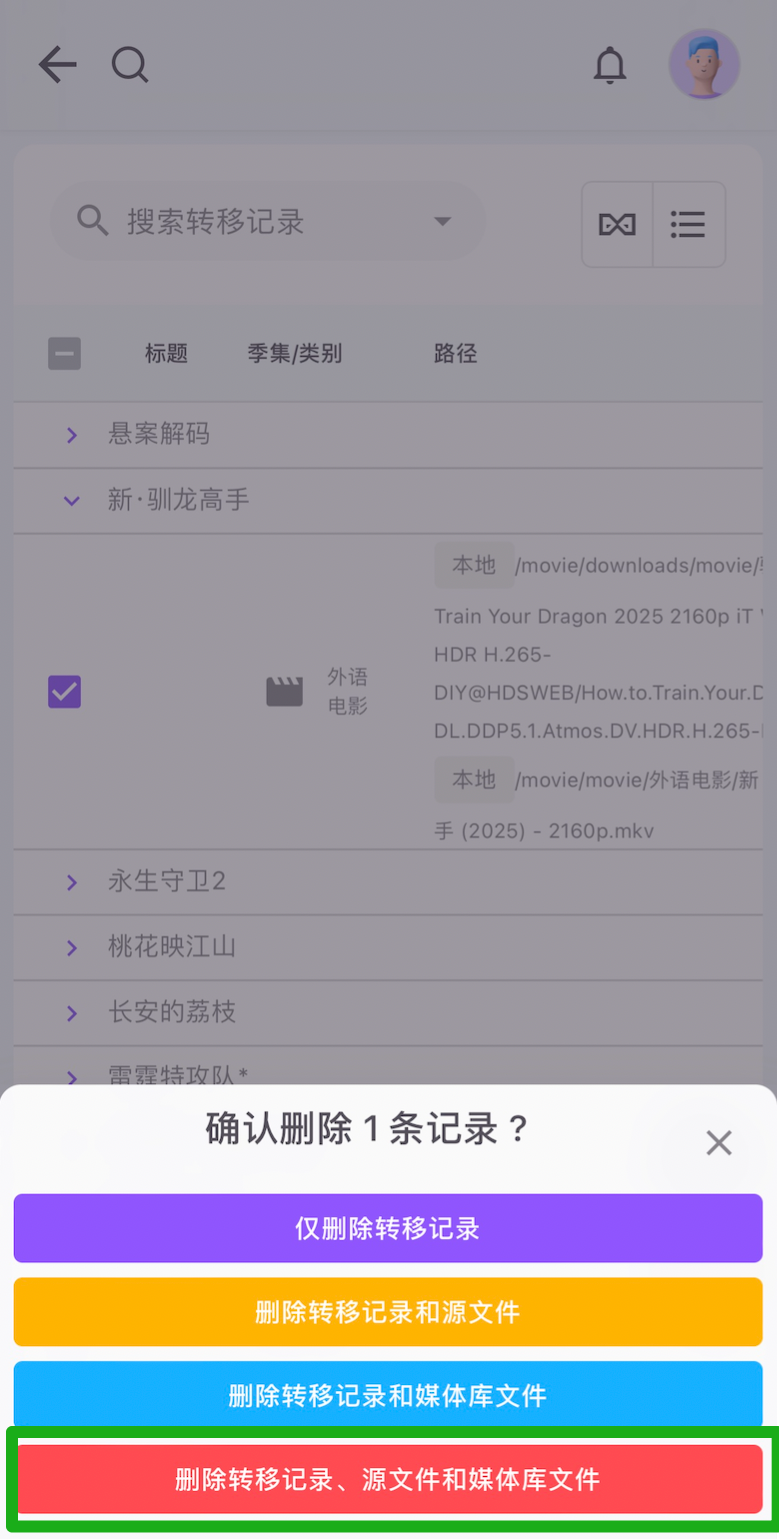Tap 仅删除转移记录 button

(388, 1228)
